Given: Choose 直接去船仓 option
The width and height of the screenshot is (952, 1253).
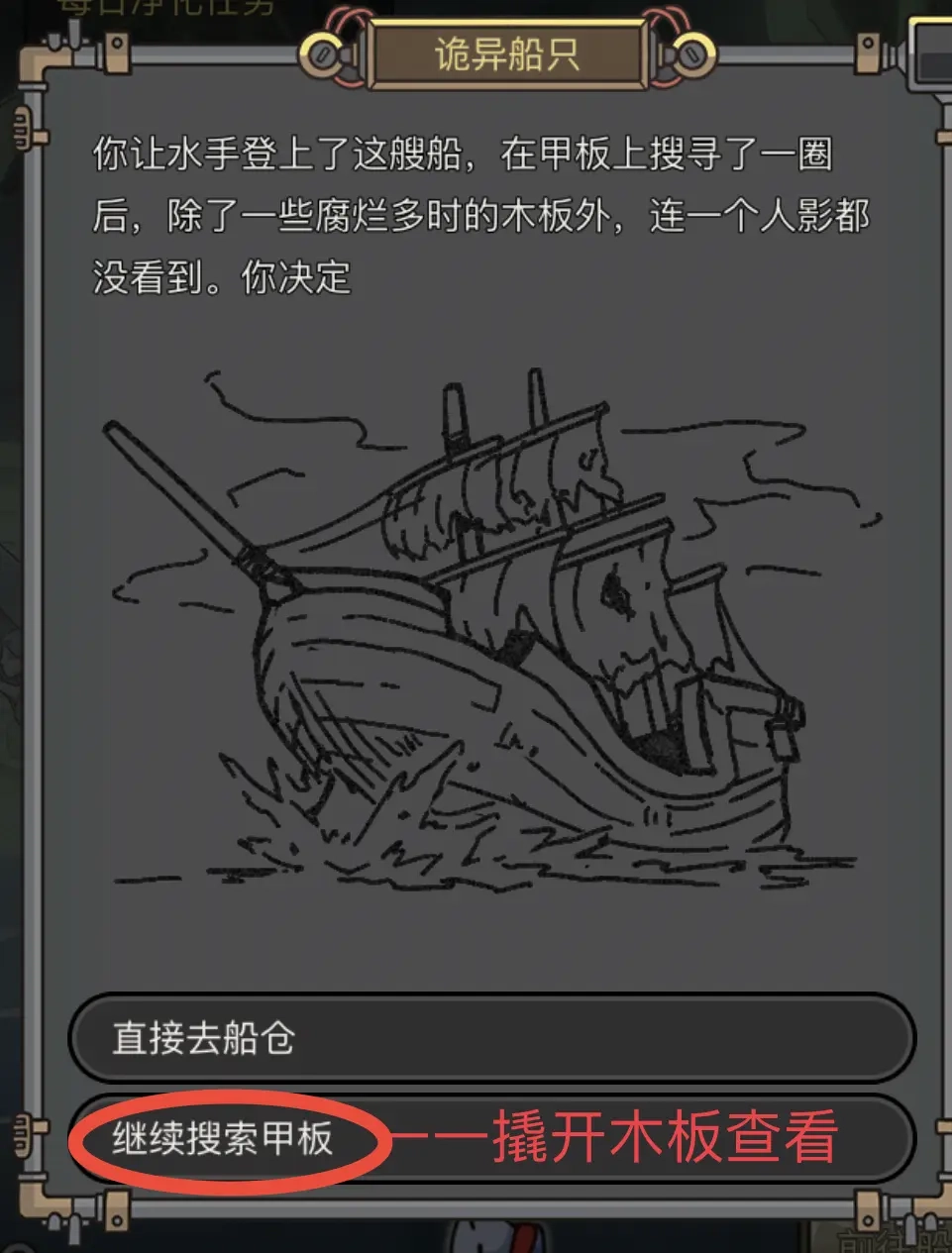Looking at the screenshot, I should tap(490, 1038).
